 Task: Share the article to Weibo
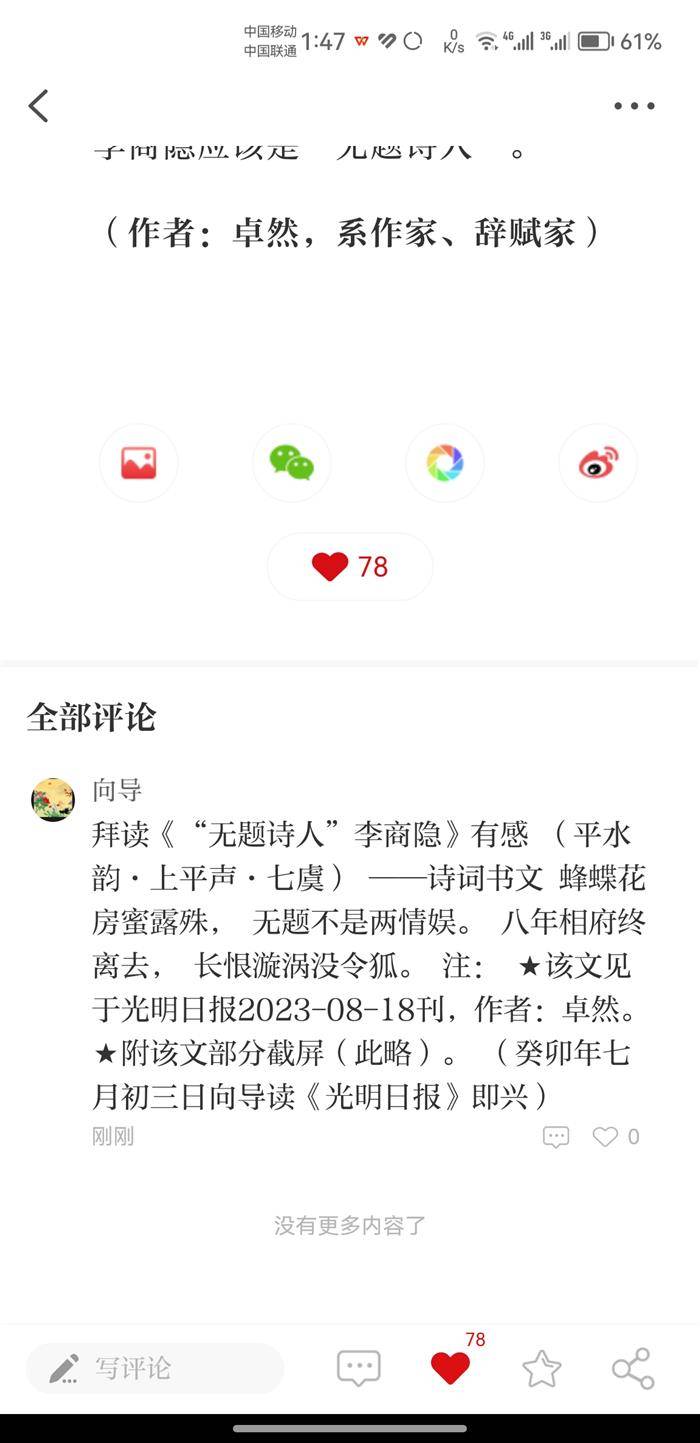(x=598, y=463)
